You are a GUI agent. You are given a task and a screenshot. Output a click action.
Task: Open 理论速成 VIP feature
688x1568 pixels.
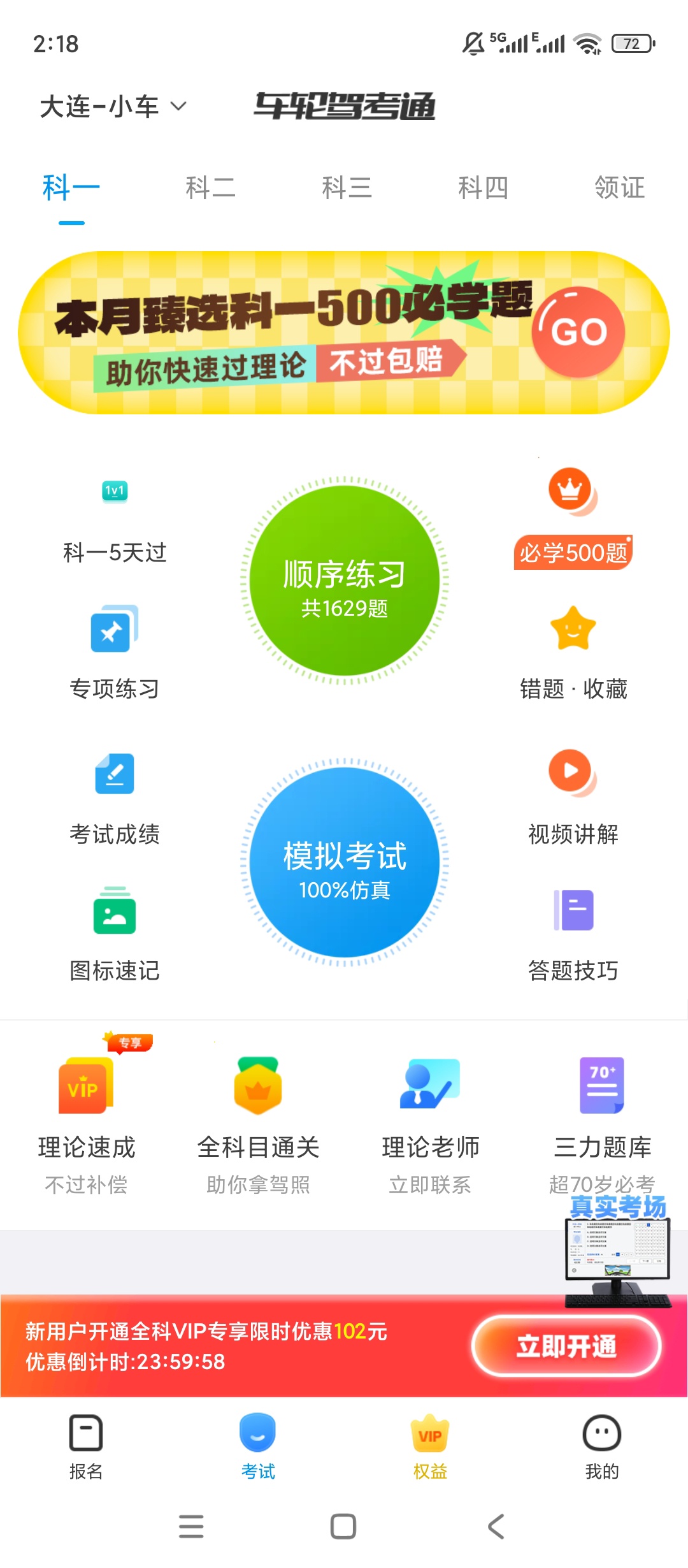pyautogui.click(x=86, y=1115)
